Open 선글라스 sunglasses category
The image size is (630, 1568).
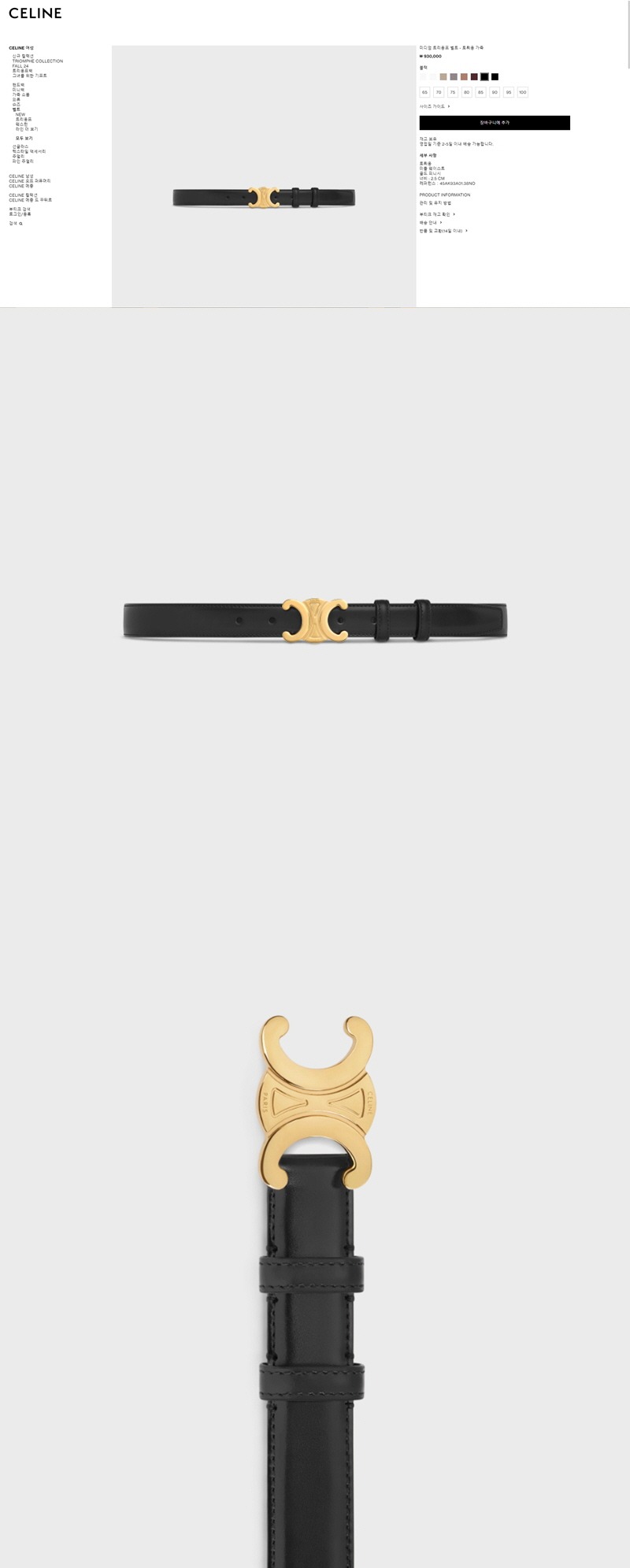(x=20, y=146)
